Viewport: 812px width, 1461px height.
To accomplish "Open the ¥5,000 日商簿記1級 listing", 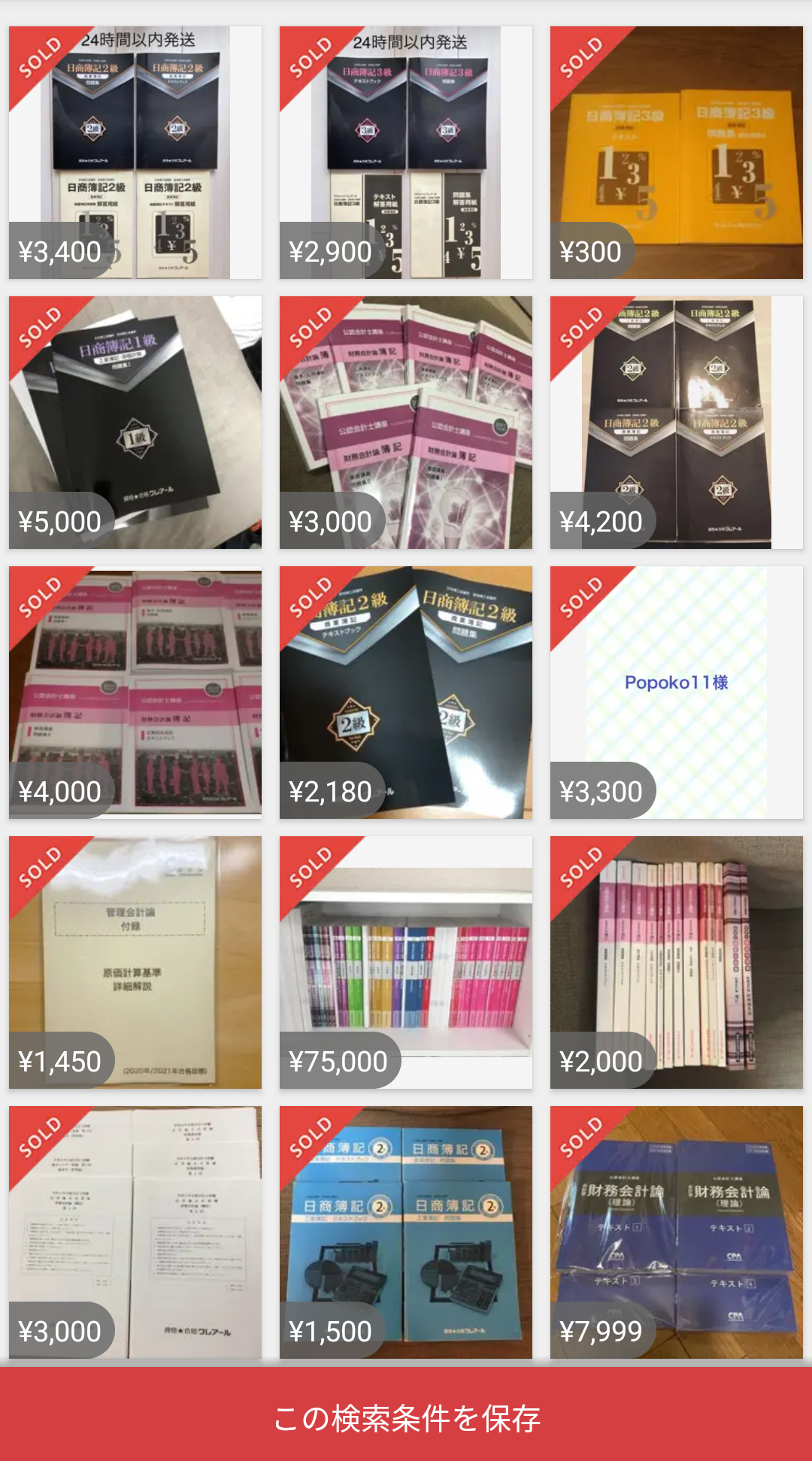I will click(135, 423).
